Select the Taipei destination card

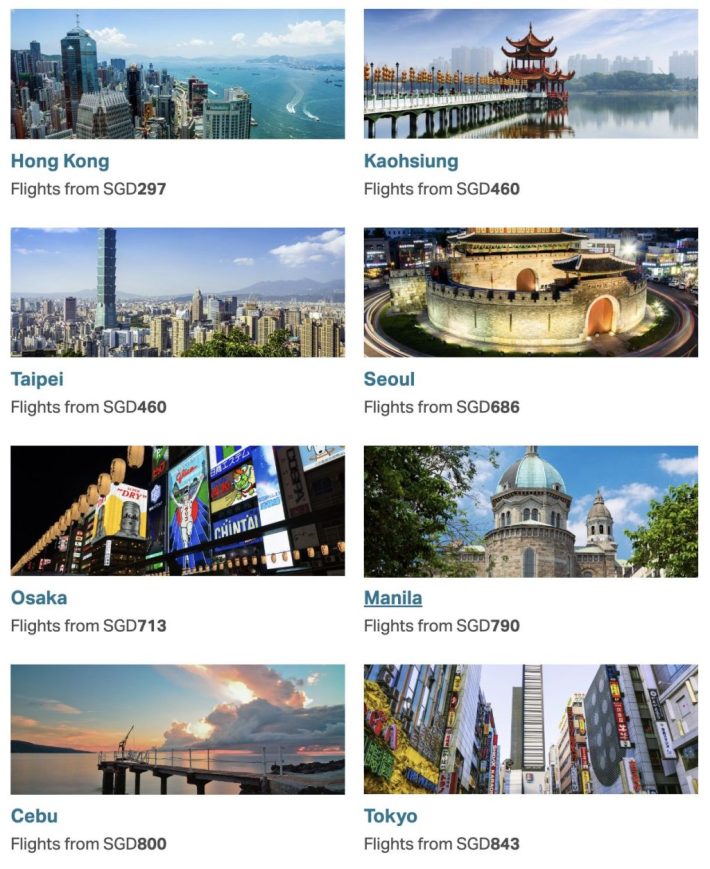pyautogui.click(x=177, y=292)
